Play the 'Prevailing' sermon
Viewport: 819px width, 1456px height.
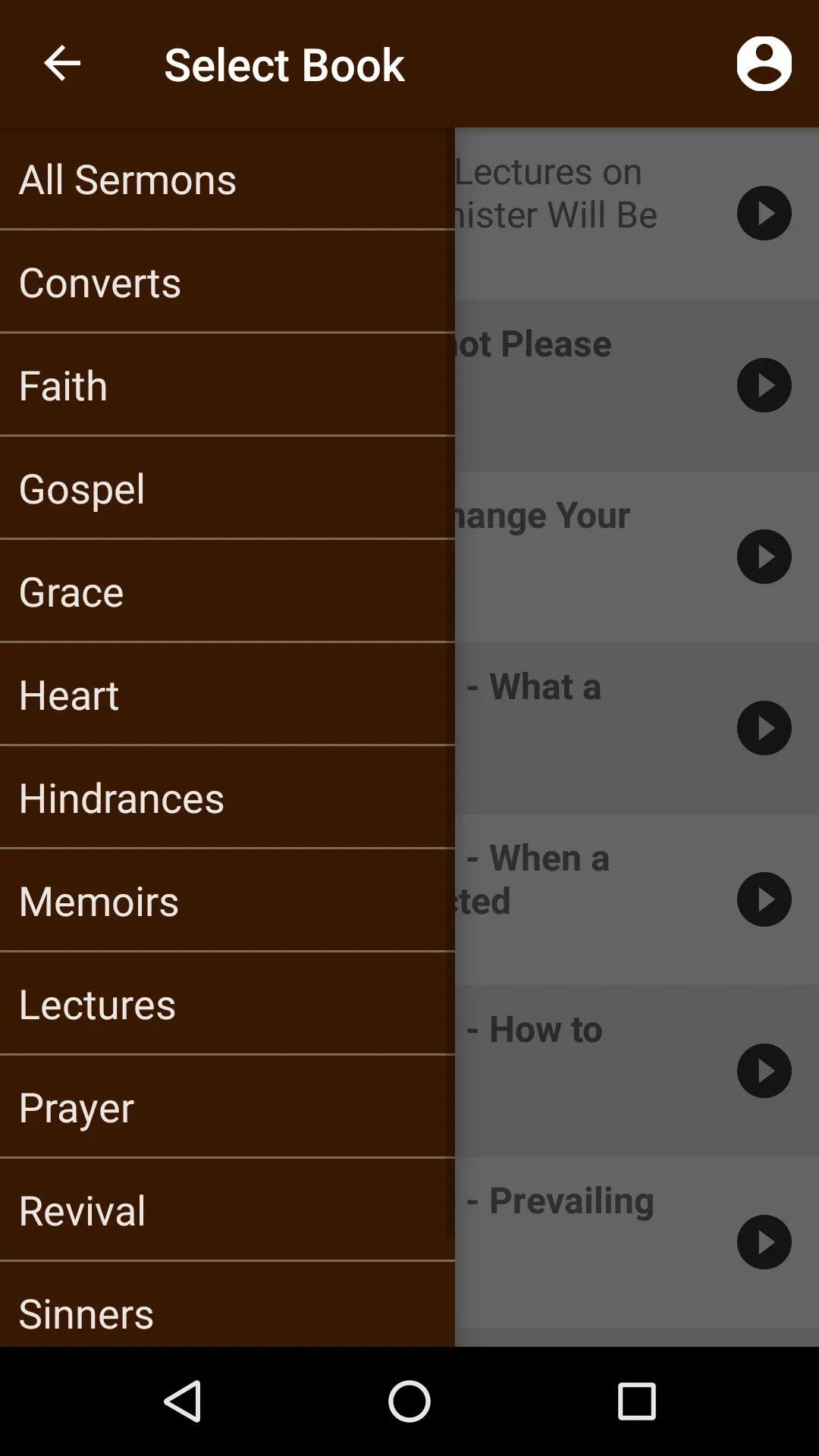764,1242
